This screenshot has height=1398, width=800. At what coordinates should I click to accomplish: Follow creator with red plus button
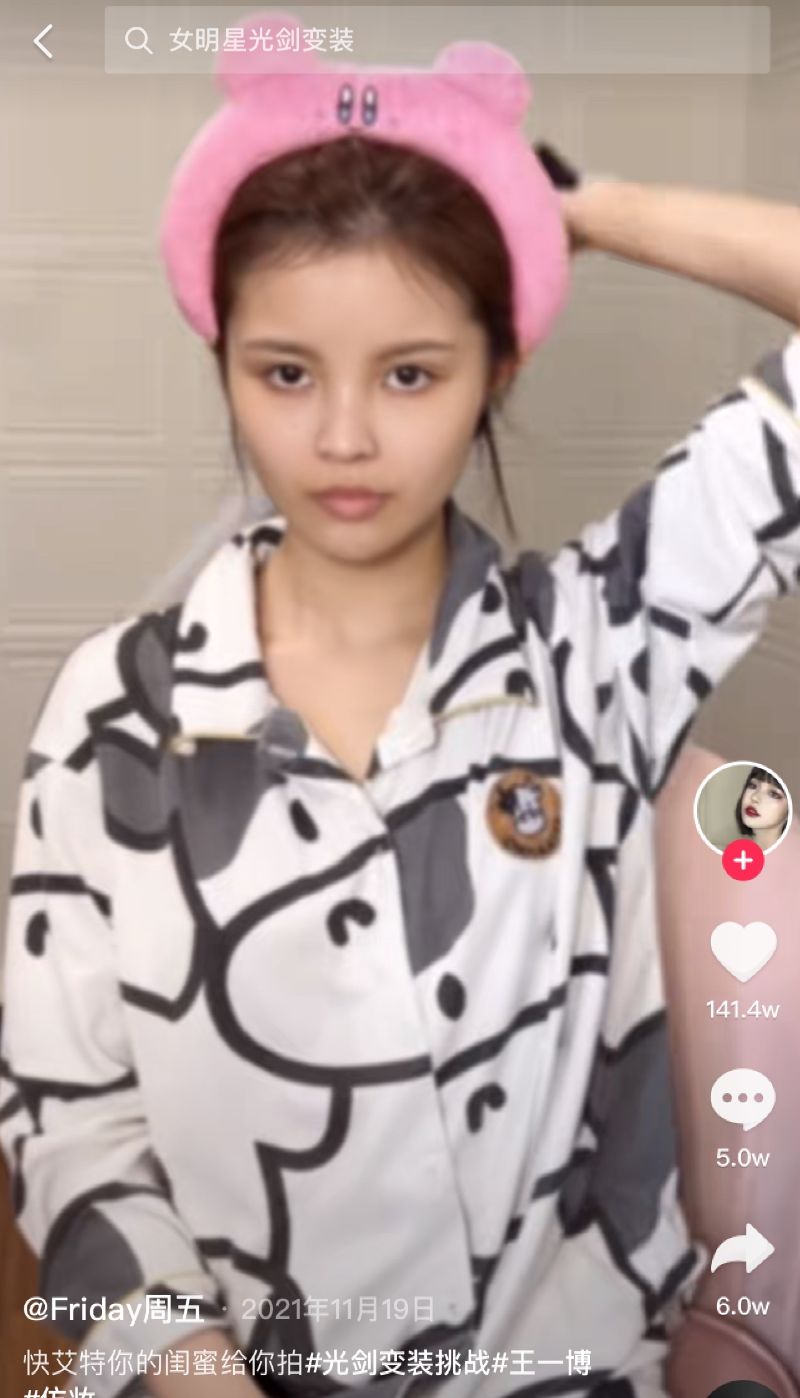742,859
